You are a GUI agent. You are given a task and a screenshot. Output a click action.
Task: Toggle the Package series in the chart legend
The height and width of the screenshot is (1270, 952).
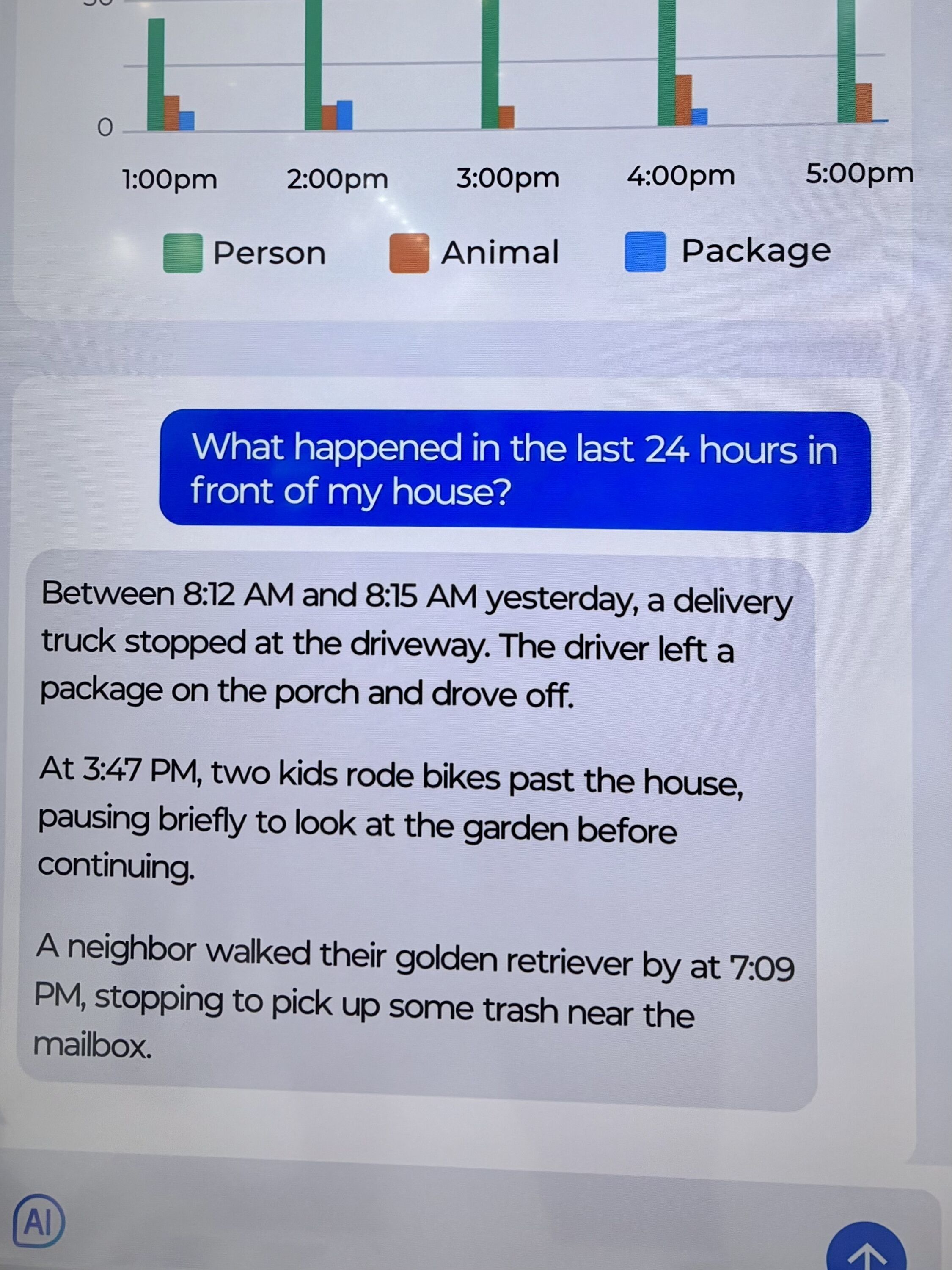point(727,251)
